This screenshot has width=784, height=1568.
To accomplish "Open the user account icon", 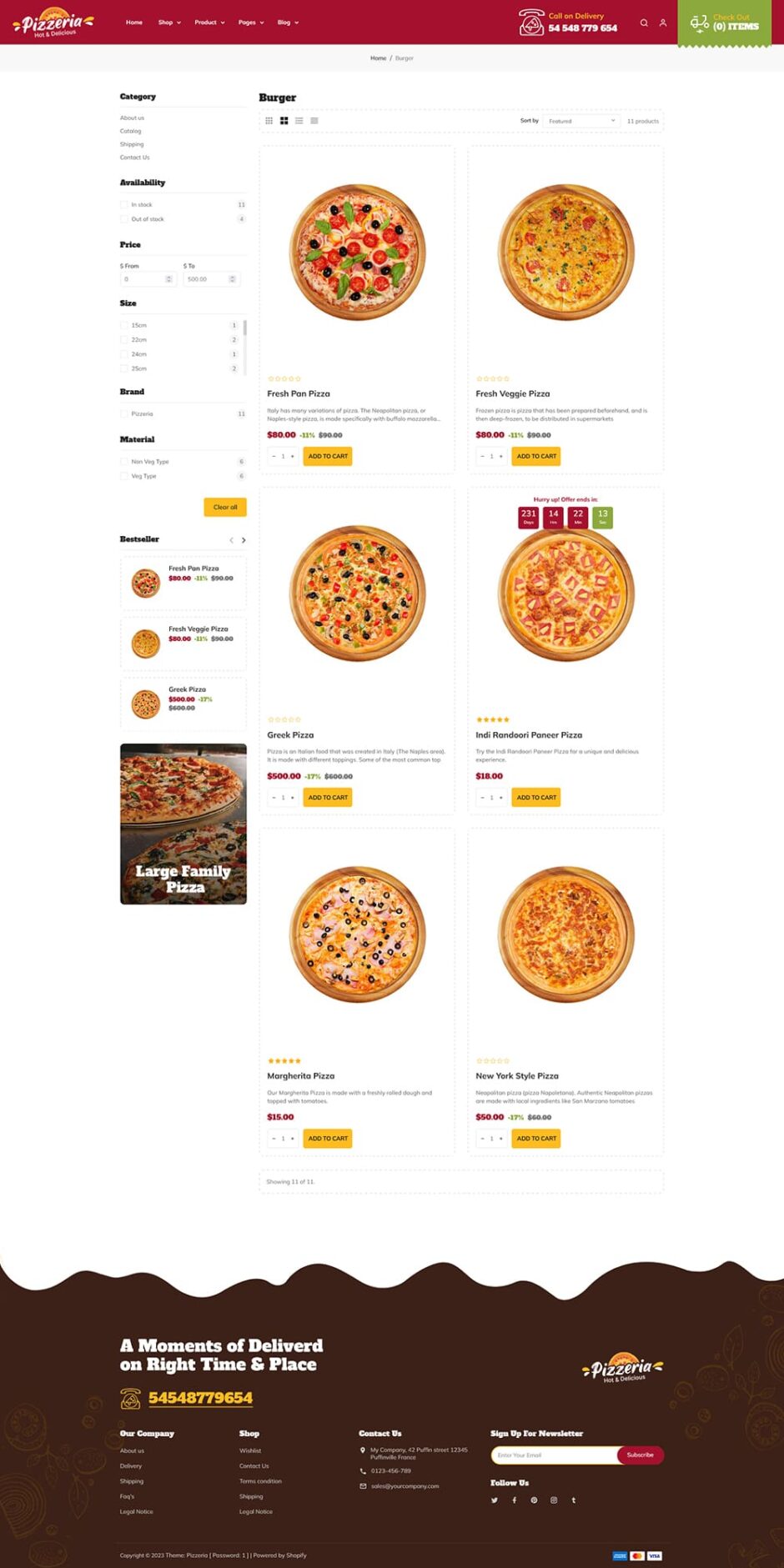I will (663, 23).
